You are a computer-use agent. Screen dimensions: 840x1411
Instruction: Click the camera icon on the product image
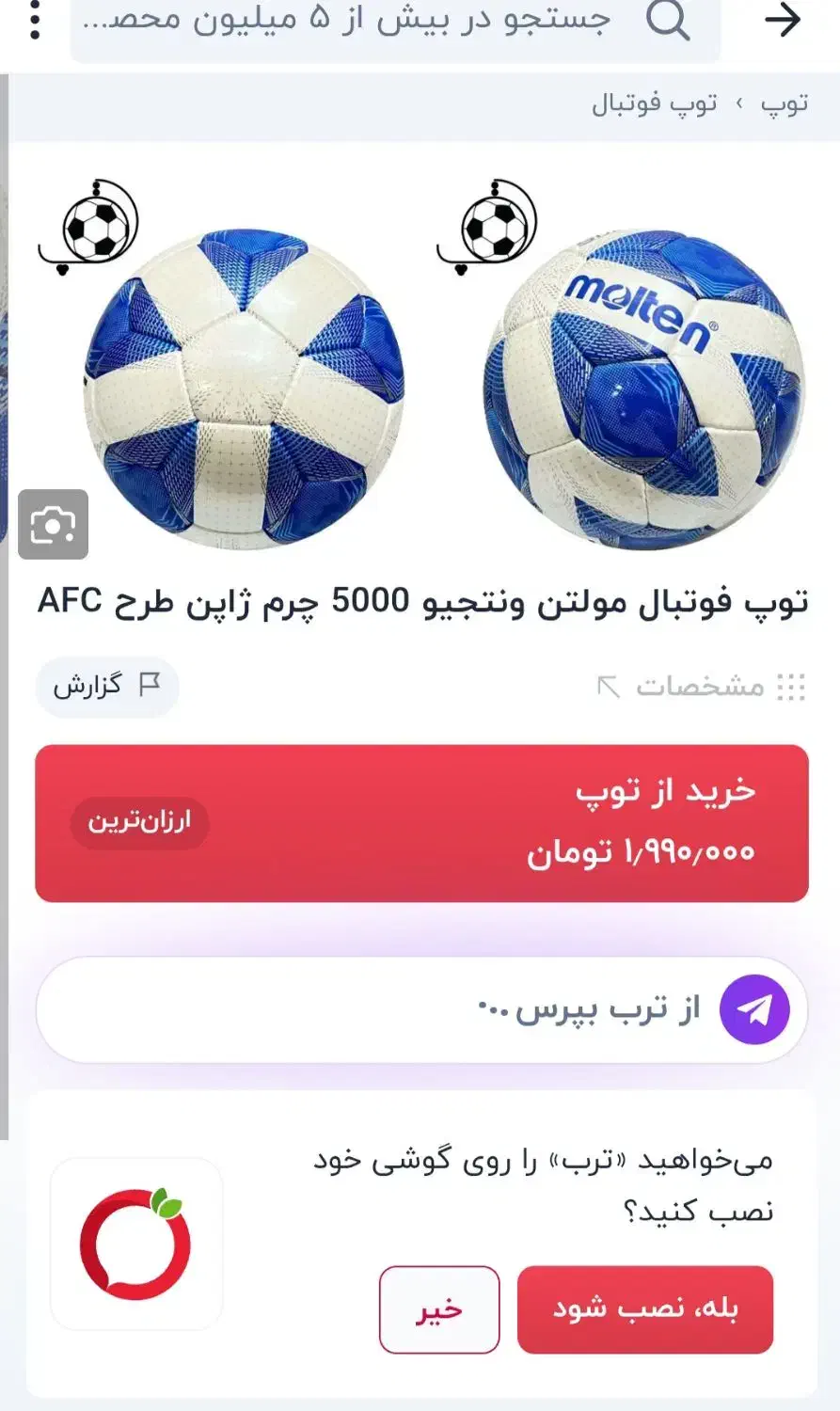55,526
